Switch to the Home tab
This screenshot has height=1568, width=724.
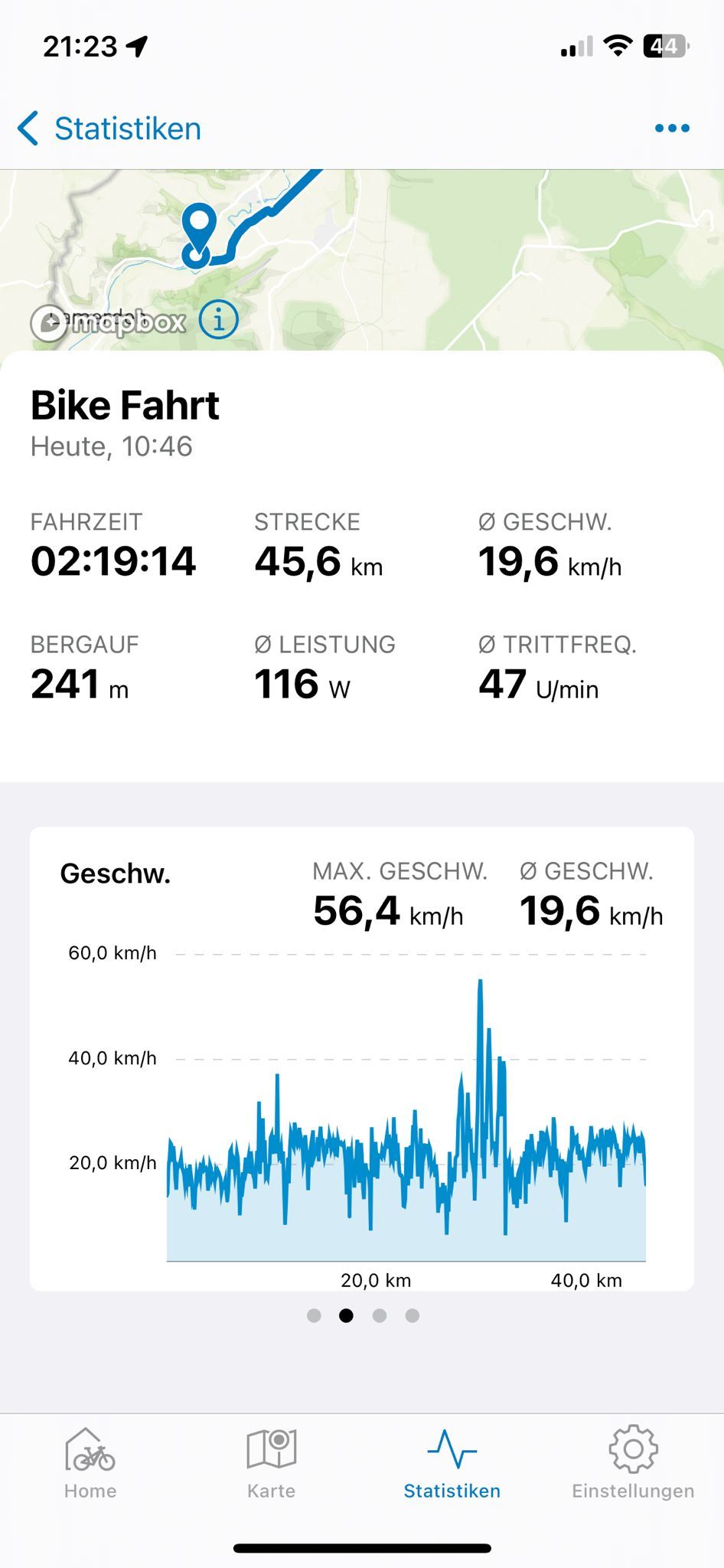pos(90,1463)
